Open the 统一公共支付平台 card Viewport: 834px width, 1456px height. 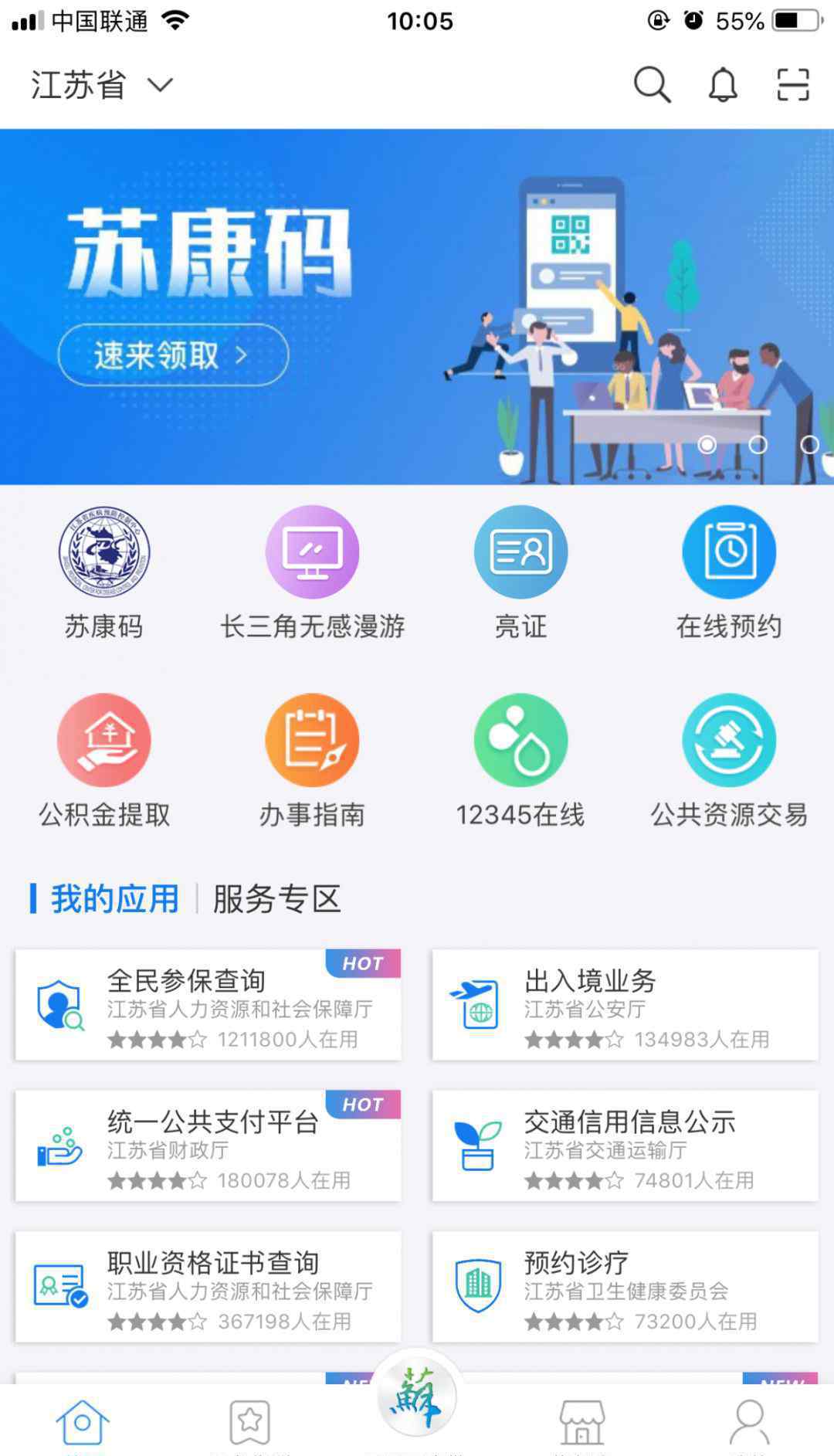pos(208,1146)
